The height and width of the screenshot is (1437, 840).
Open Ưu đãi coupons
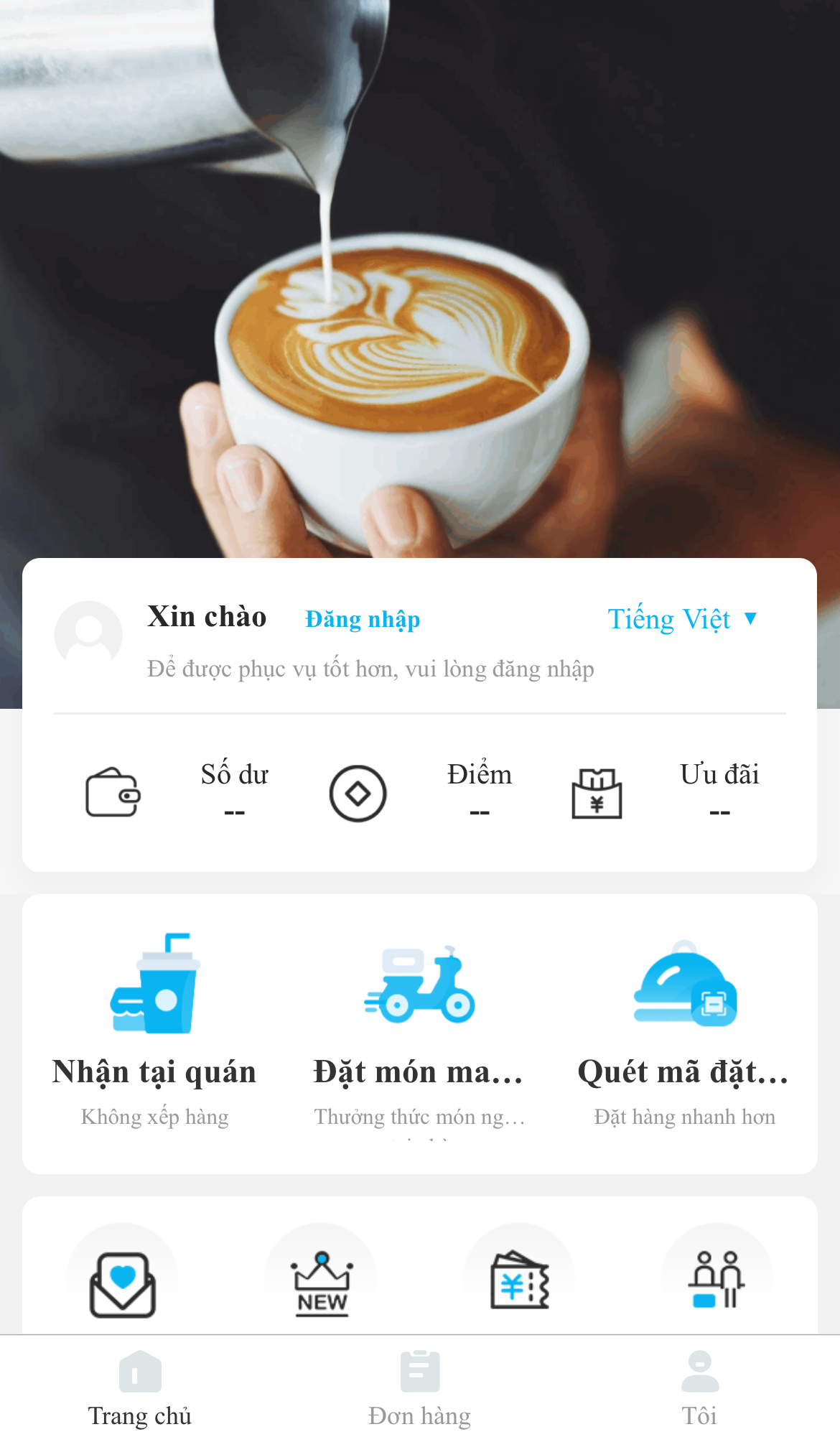719,790
